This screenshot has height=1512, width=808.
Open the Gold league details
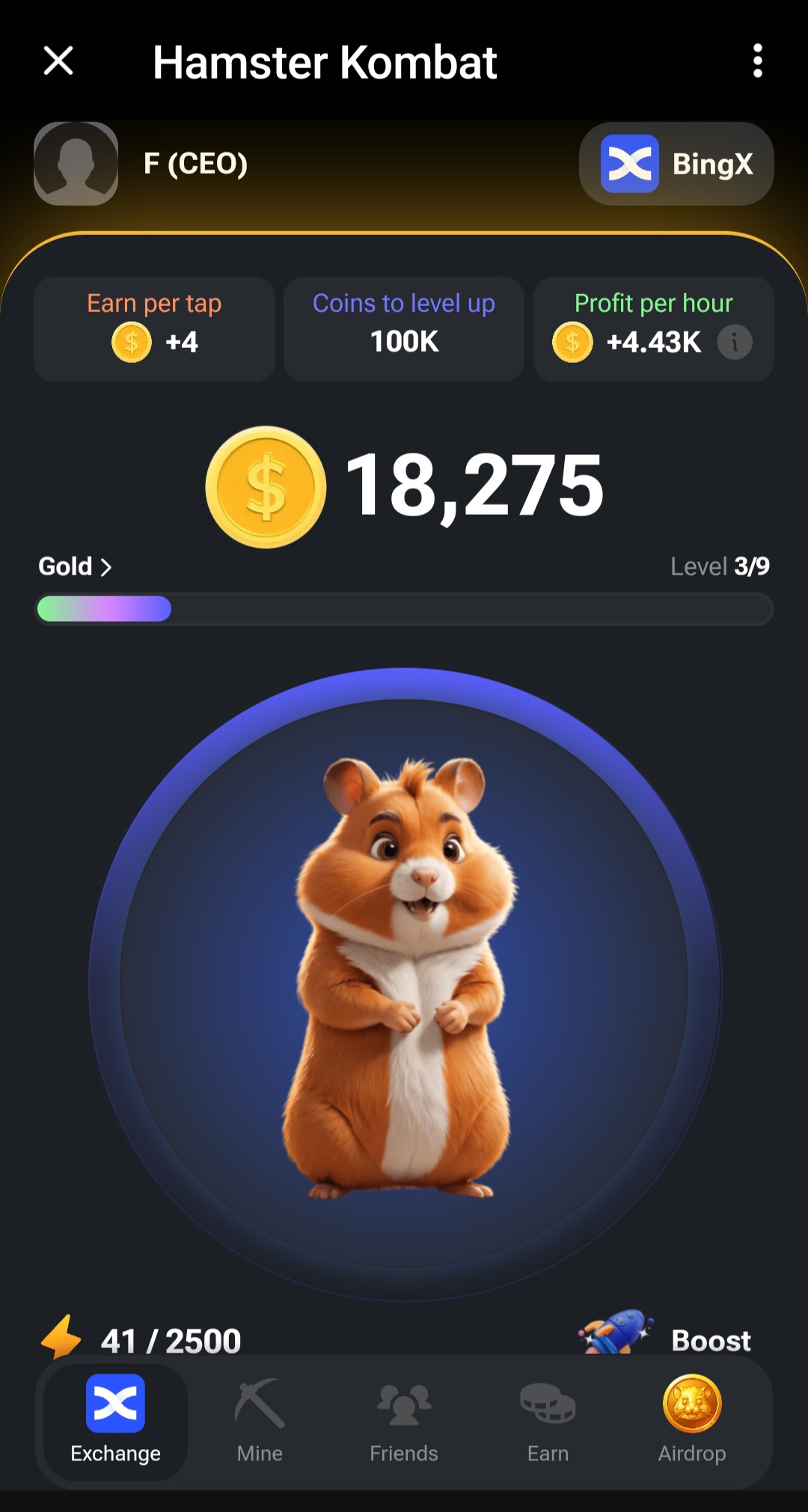pos(75,567)
